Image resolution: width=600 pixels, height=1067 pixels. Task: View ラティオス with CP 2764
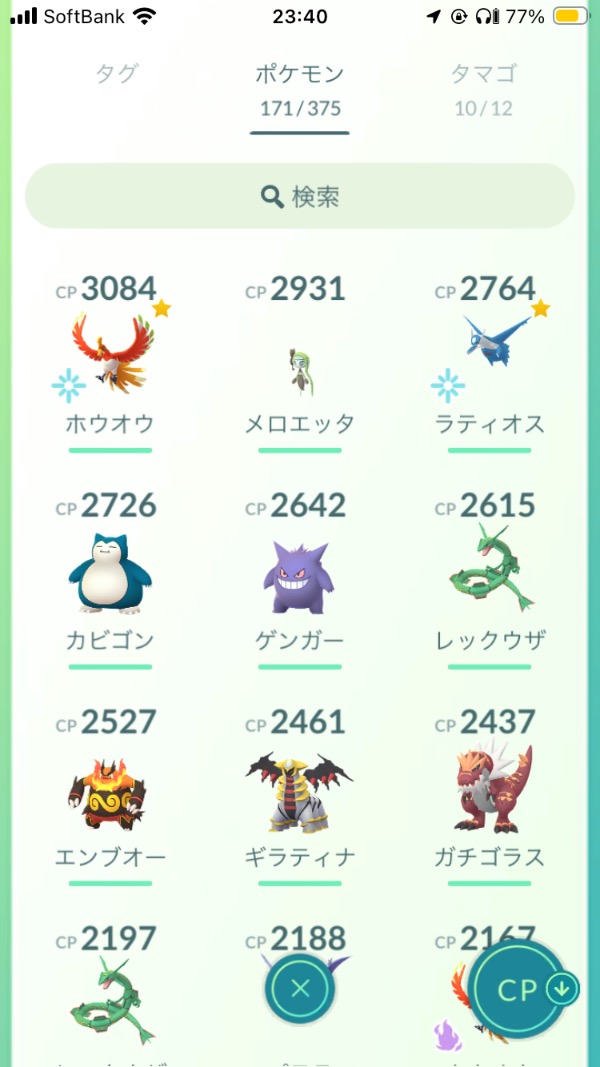click(x=490, y=360)
